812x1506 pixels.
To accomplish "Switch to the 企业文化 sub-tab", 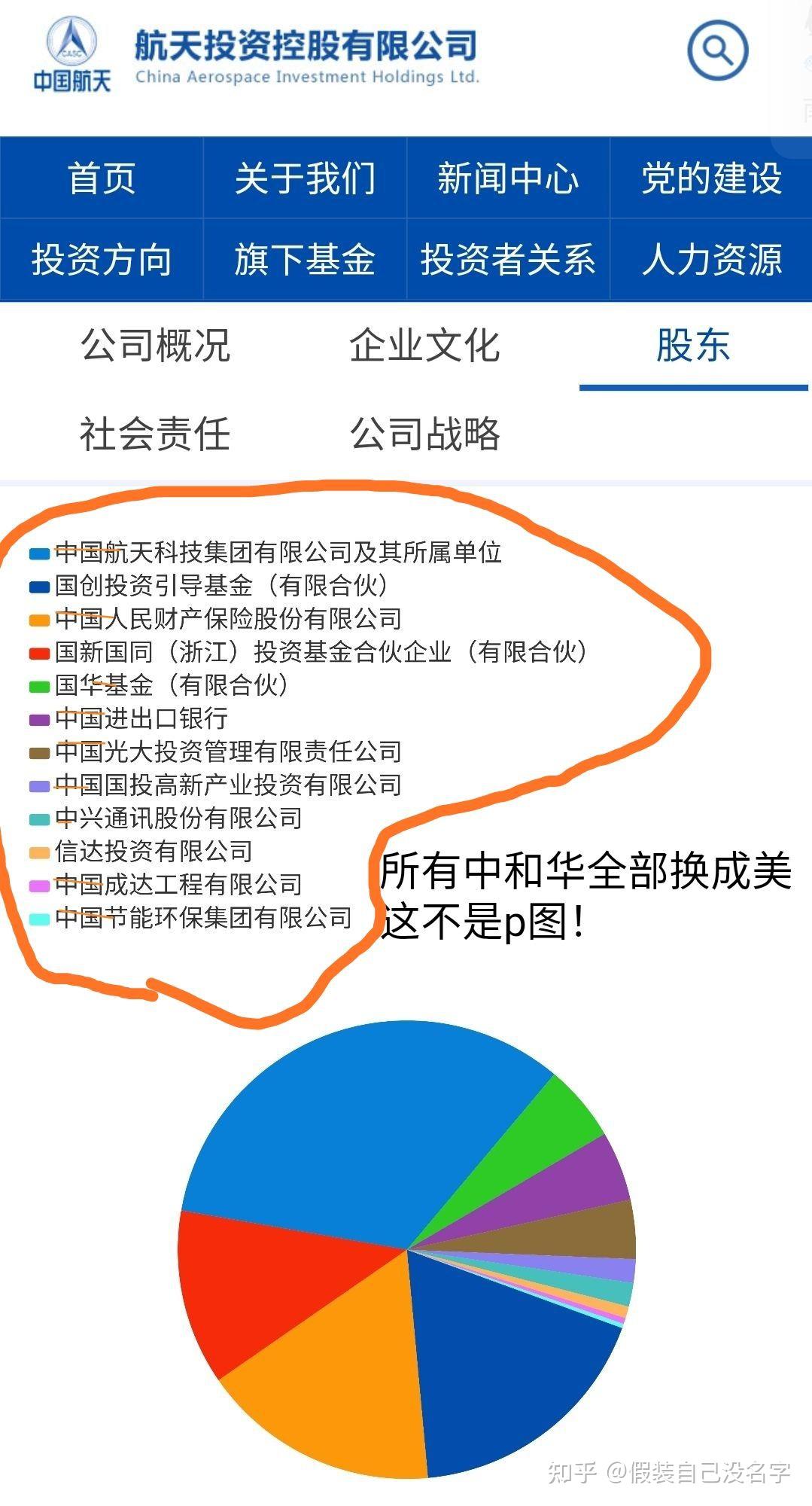I will coord(424,346).
